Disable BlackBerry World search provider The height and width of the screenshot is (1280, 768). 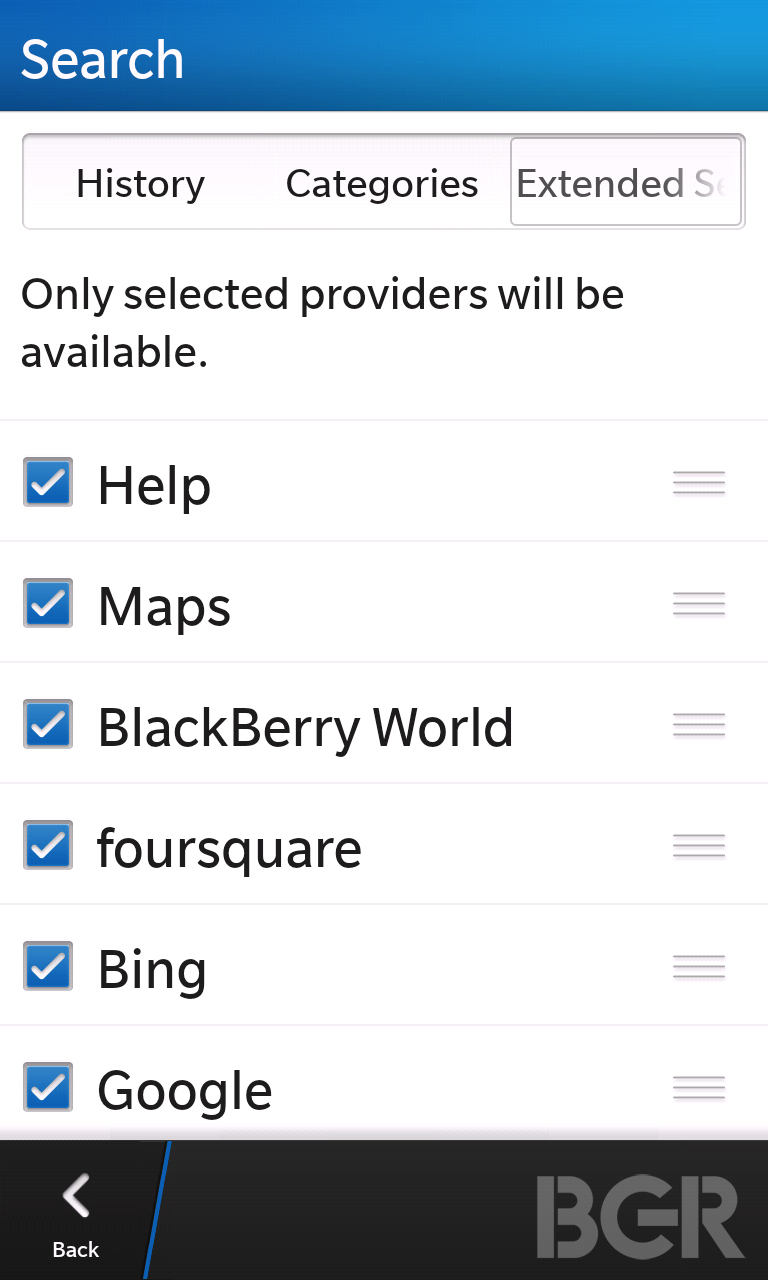click(x=48, y=724)
